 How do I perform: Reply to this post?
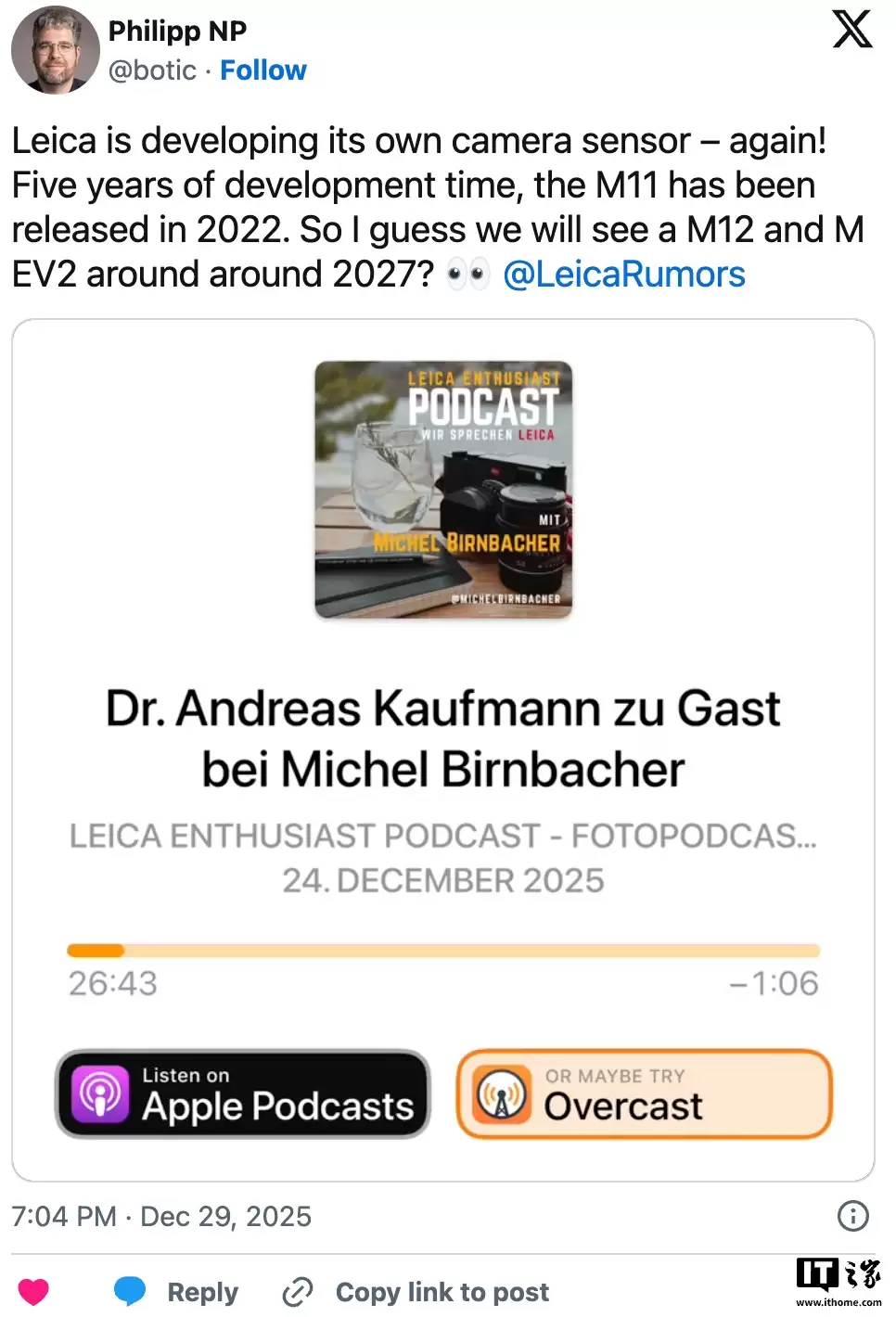pyautogui.click(x=177, y=1292)
